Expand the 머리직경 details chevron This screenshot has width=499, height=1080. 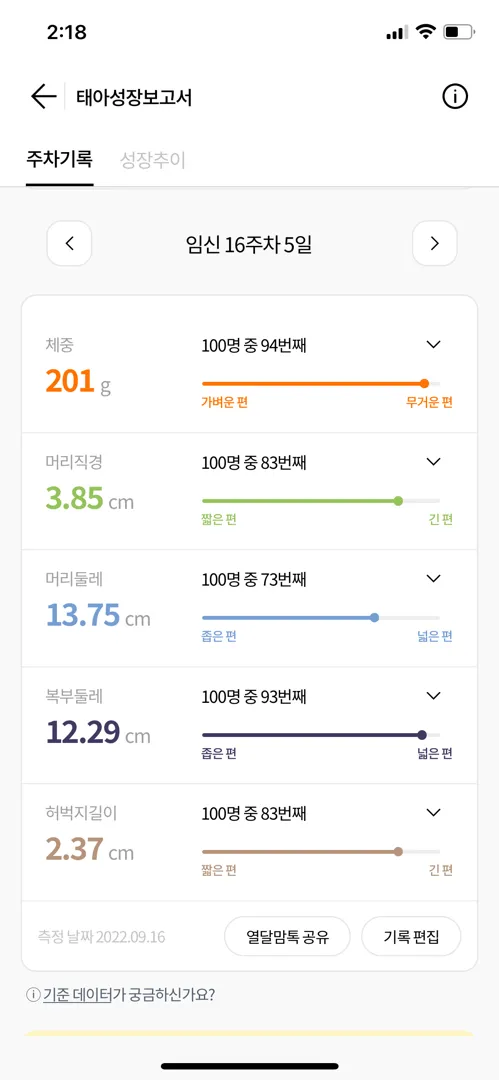434,462
